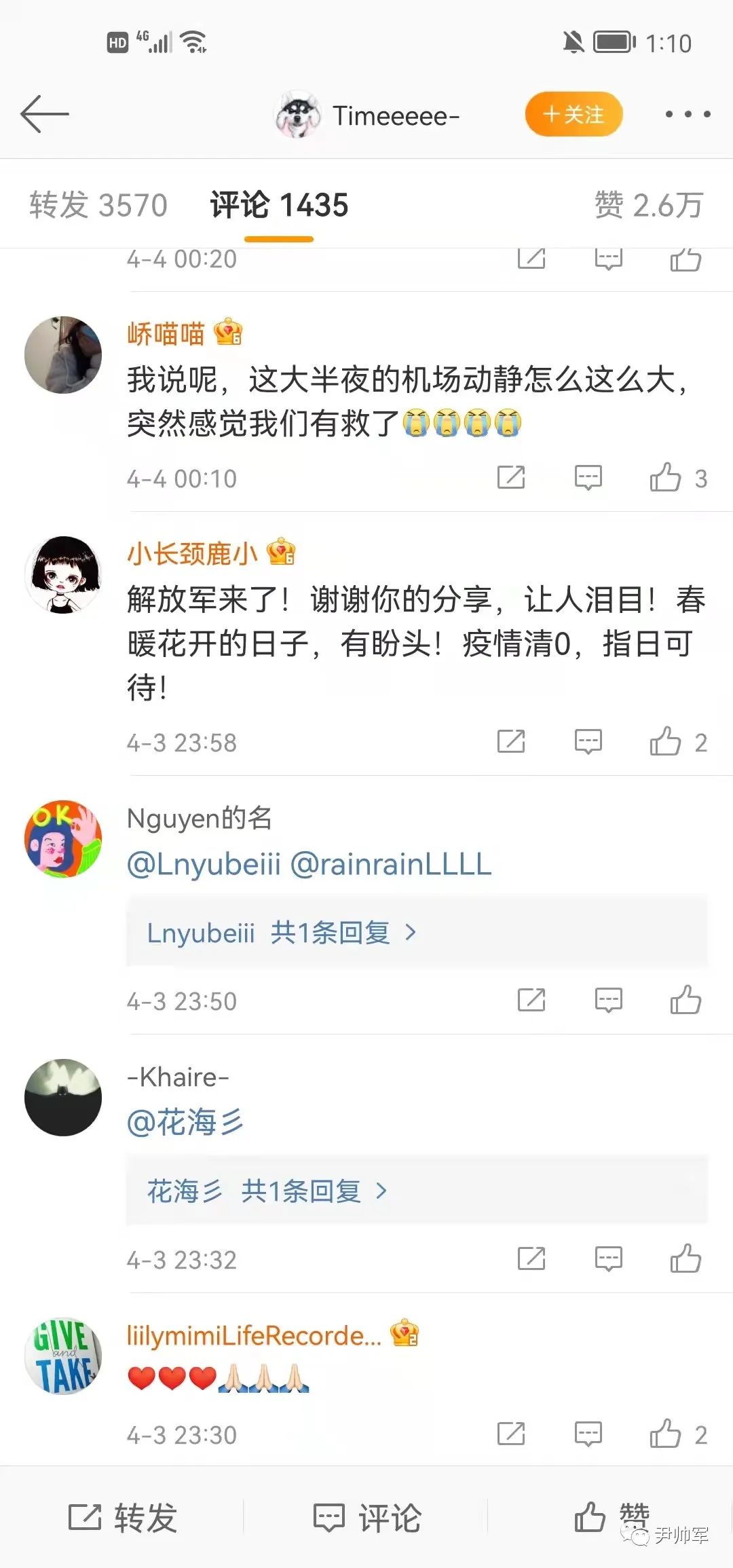Switch to the 赞 2.6万 tab
Viewport: 733px width, 1568px height.
click(648, 205)
